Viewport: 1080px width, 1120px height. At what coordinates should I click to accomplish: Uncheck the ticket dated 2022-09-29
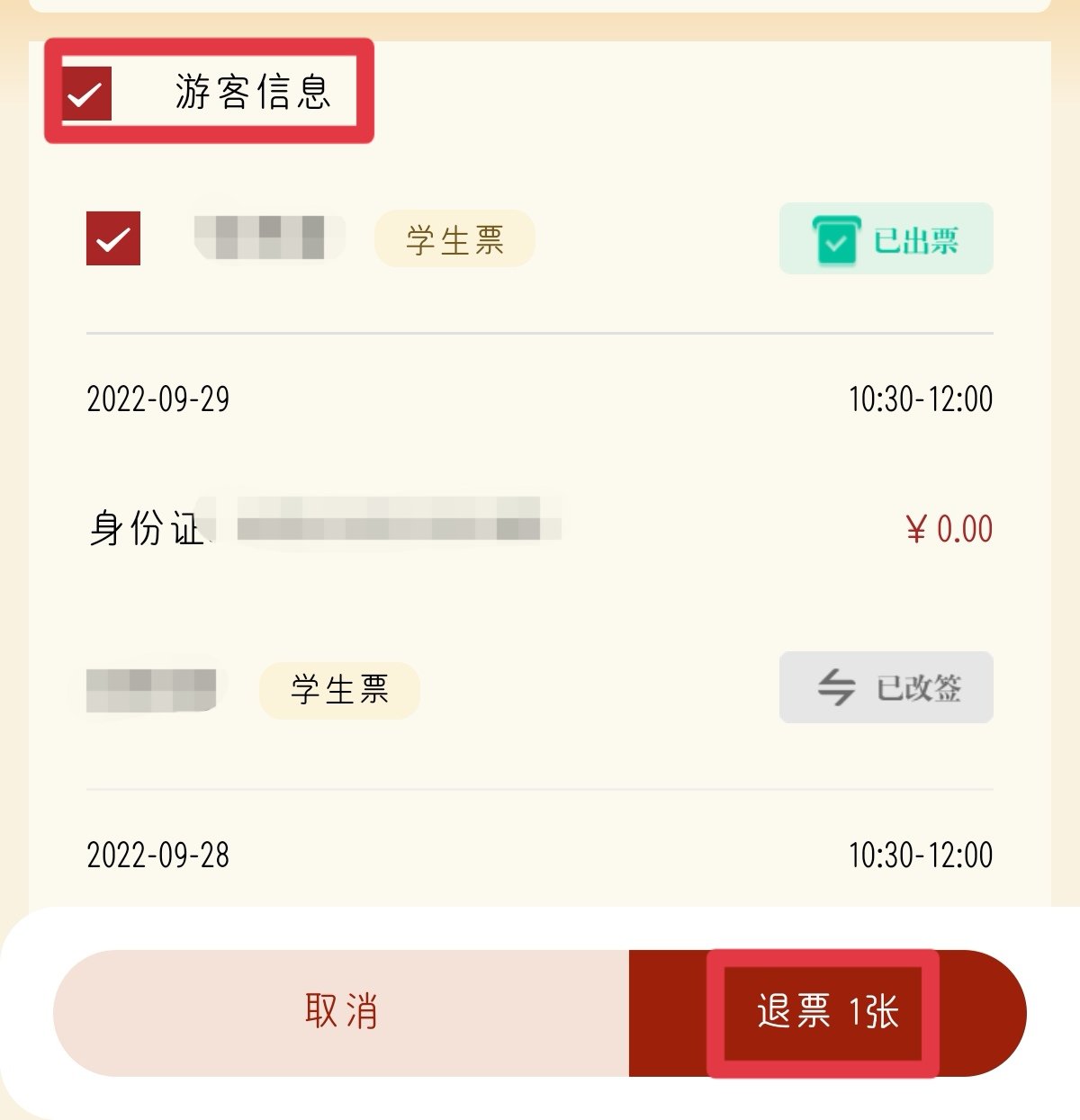(113, 238)
